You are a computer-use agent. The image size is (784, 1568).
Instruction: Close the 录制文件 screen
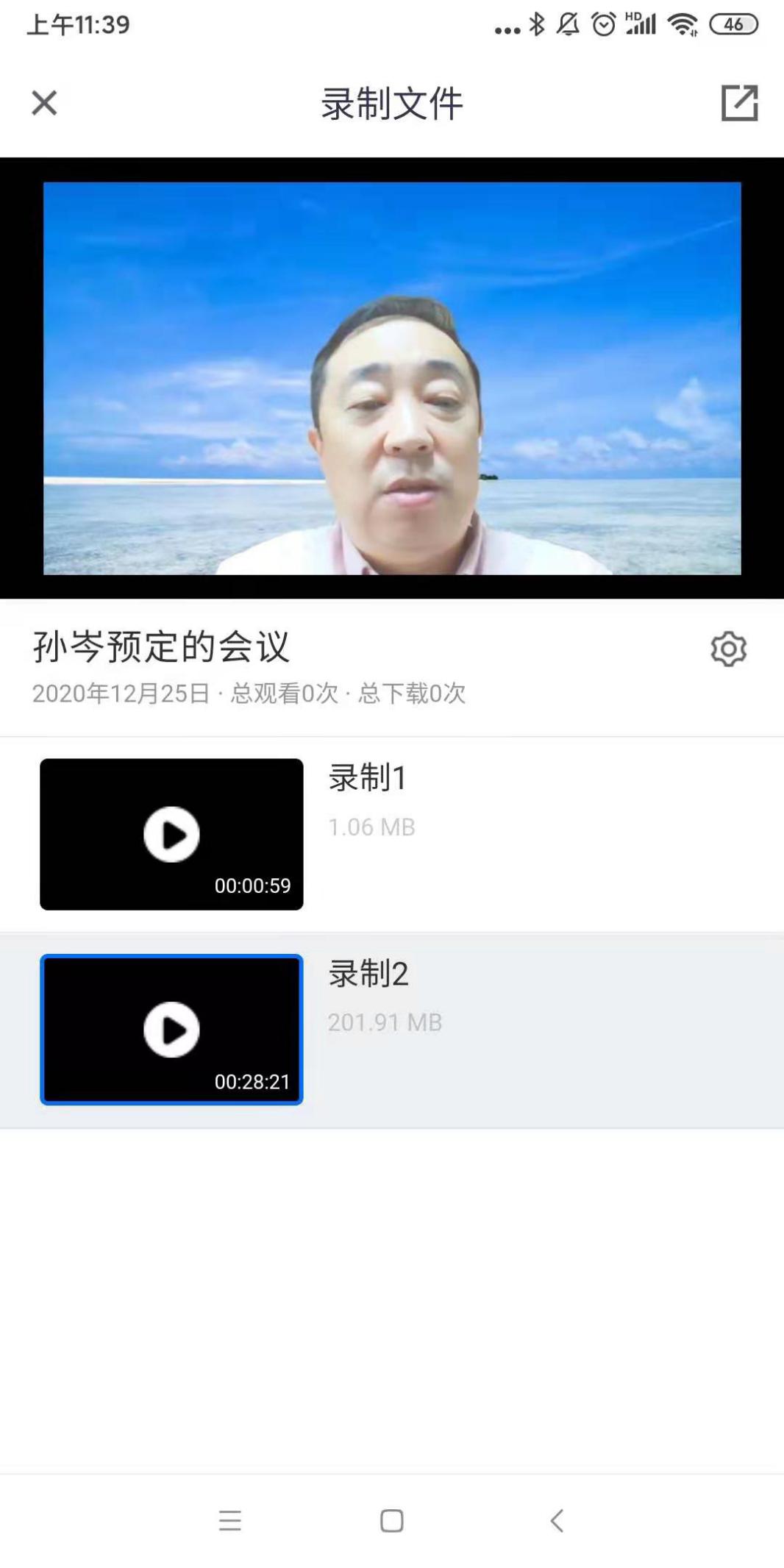point(44,103)
